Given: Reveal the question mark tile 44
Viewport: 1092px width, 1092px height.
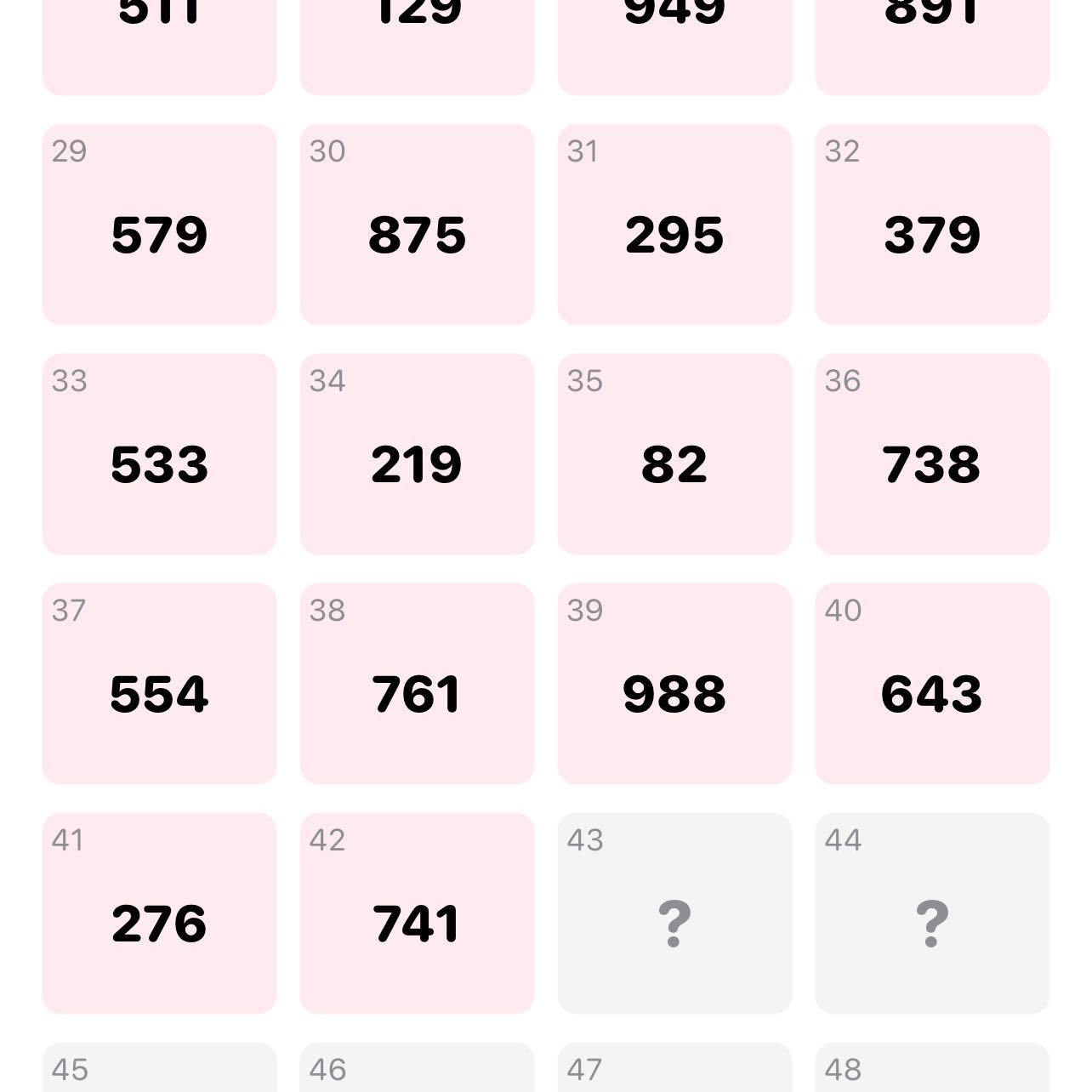Looking at the screenshot, I should (x=932, y=913).
